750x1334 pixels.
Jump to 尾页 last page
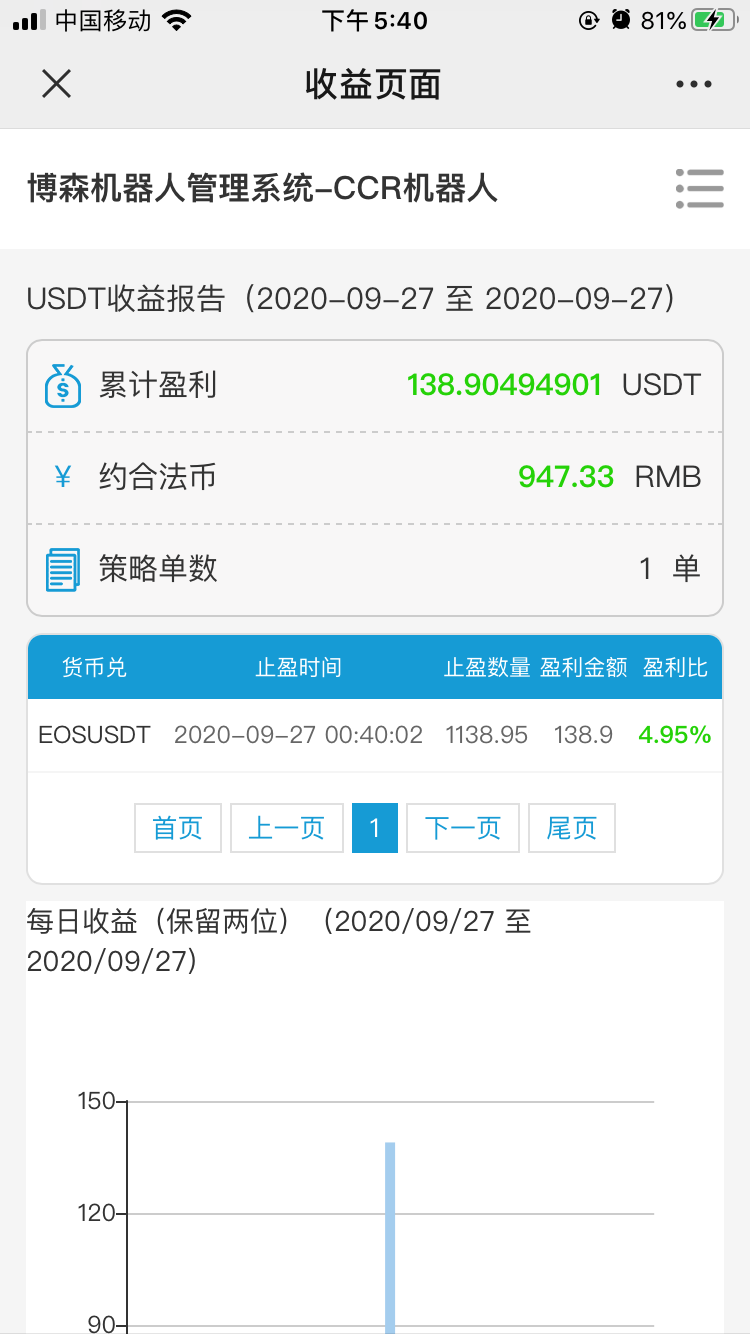click(572, 828)
